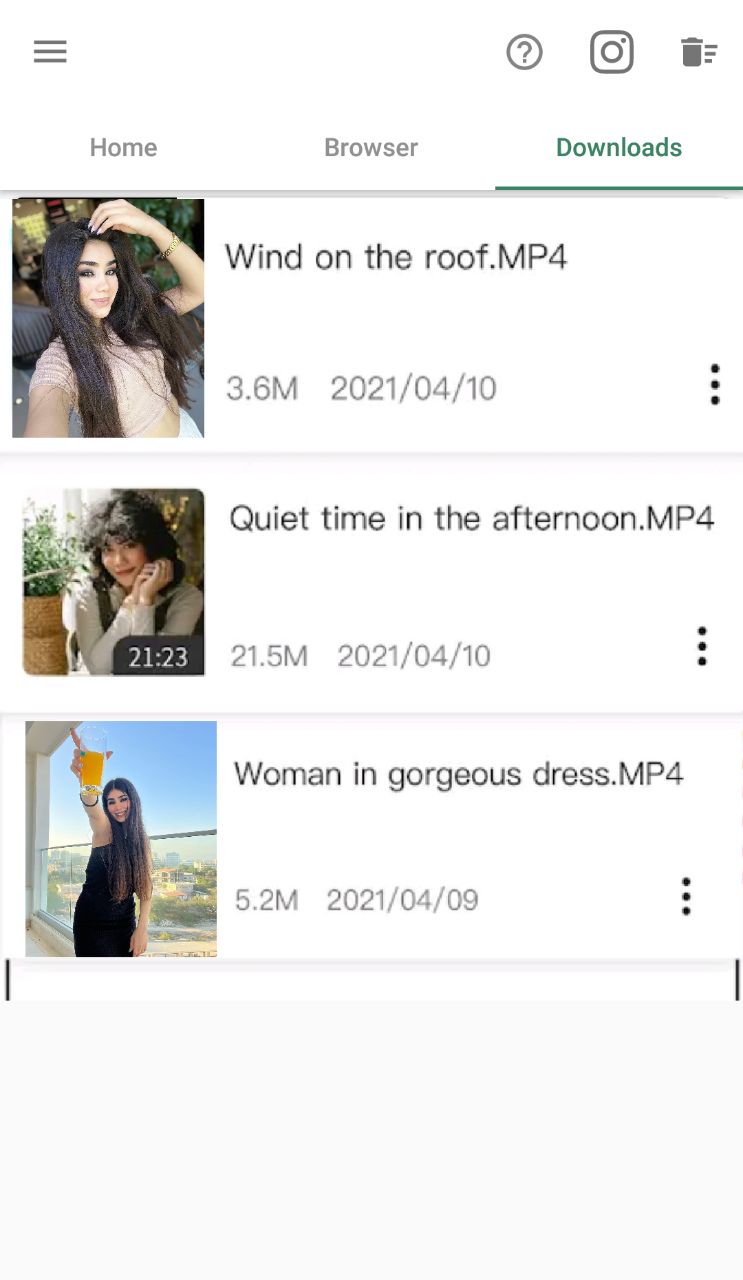Open options for Wind on the roof.MP4
Screen dimensions: 743x1280
click(x=714, y=385)
